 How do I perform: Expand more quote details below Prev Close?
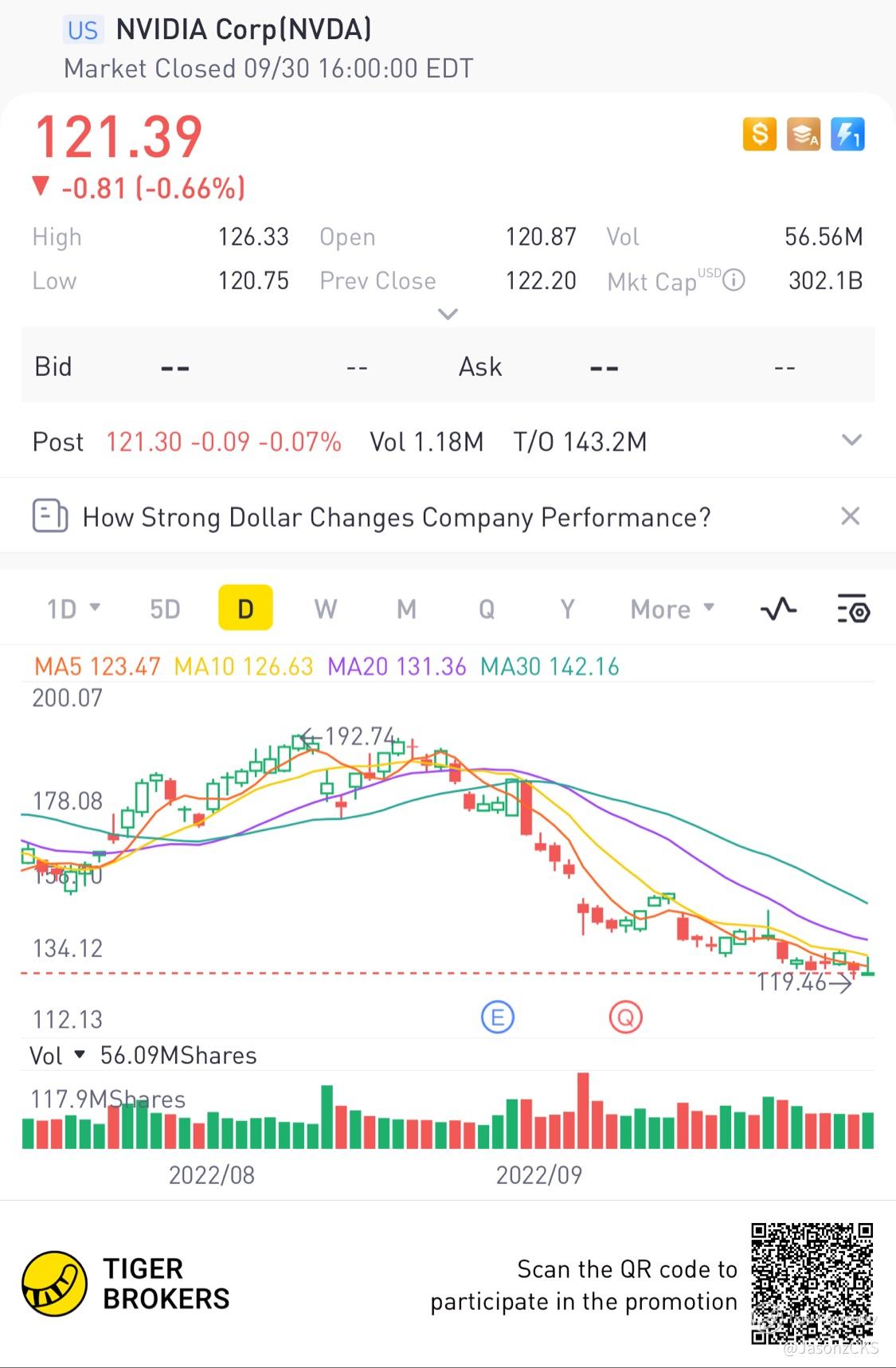[448, 314]
